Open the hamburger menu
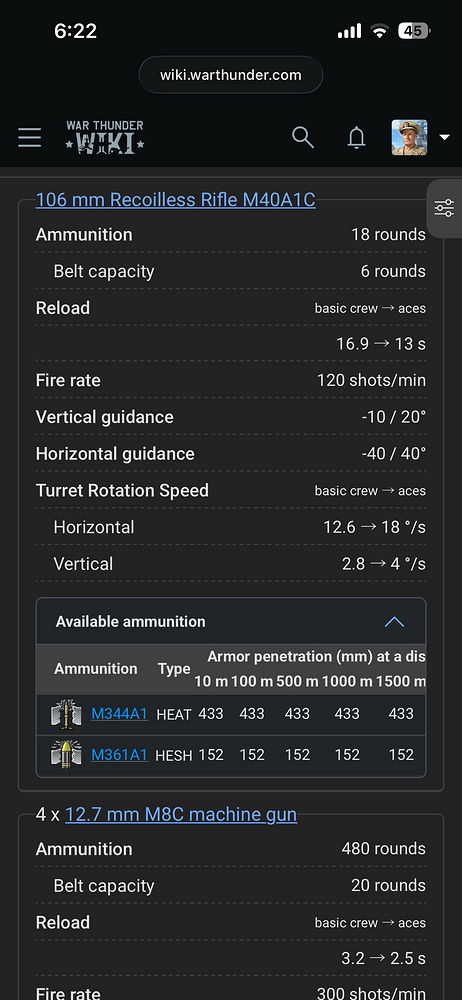This screenshot has height=1000, width=462. pyautogui.click(x=29, y=138)
